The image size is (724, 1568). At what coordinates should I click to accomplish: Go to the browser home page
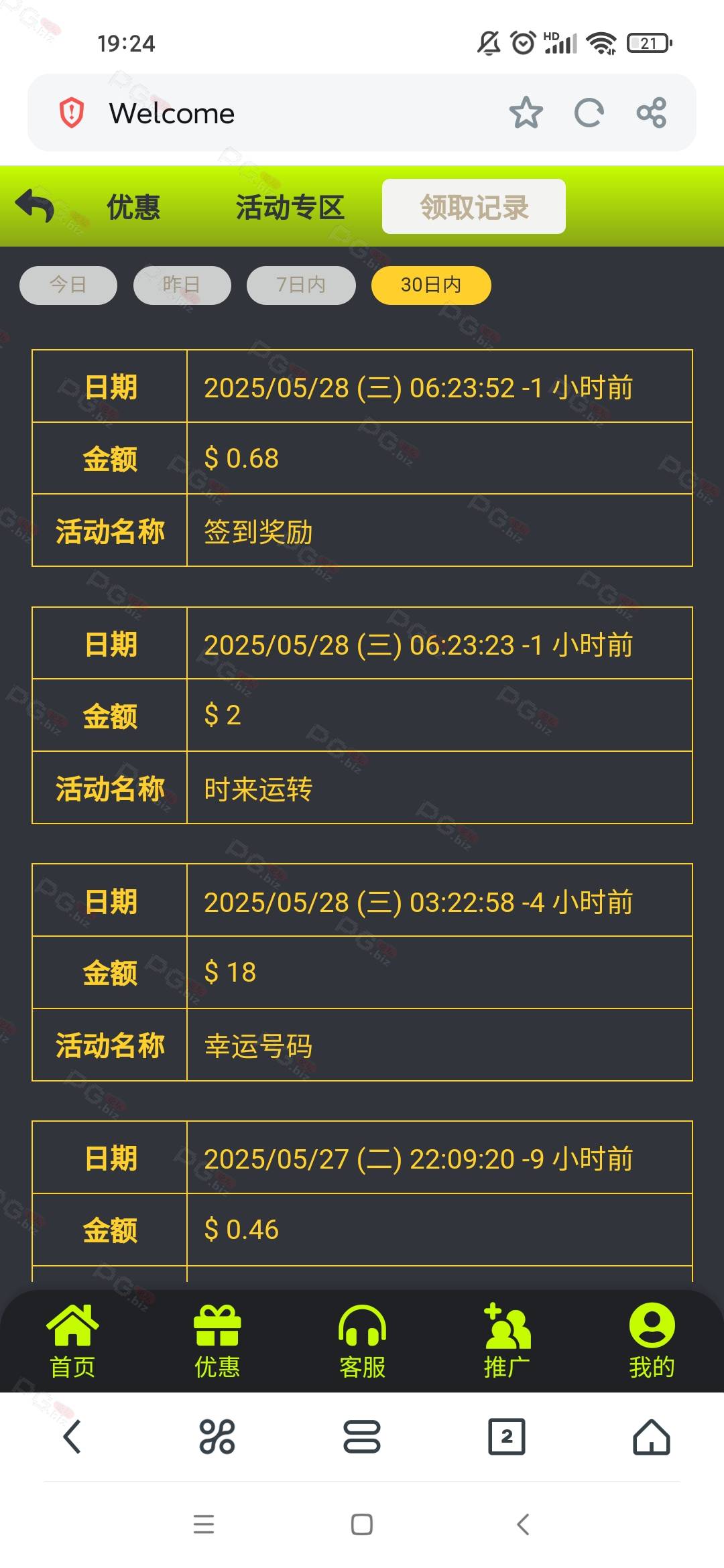coord(651,1437)
